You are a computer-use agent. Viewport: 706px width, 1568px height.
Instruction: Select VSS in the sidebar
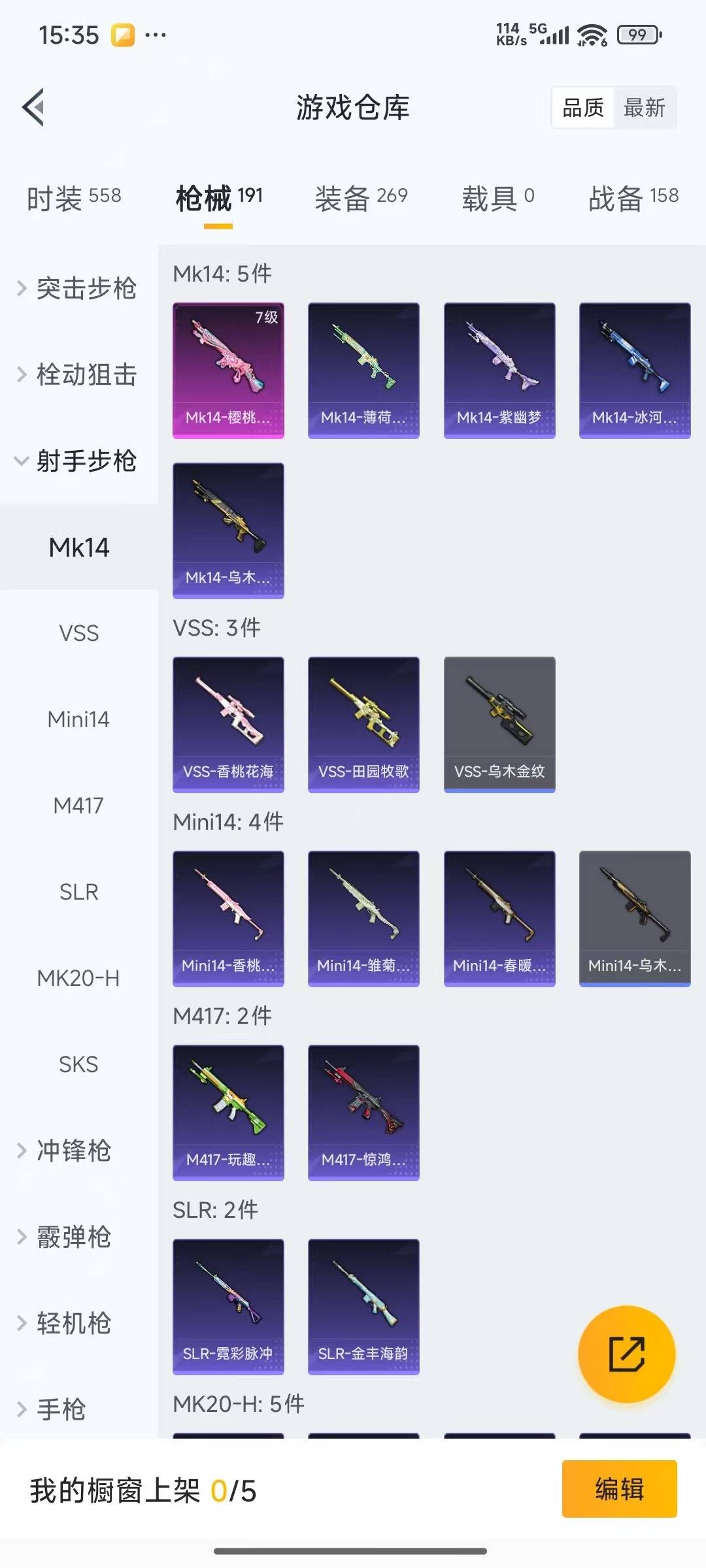point(78,634)
